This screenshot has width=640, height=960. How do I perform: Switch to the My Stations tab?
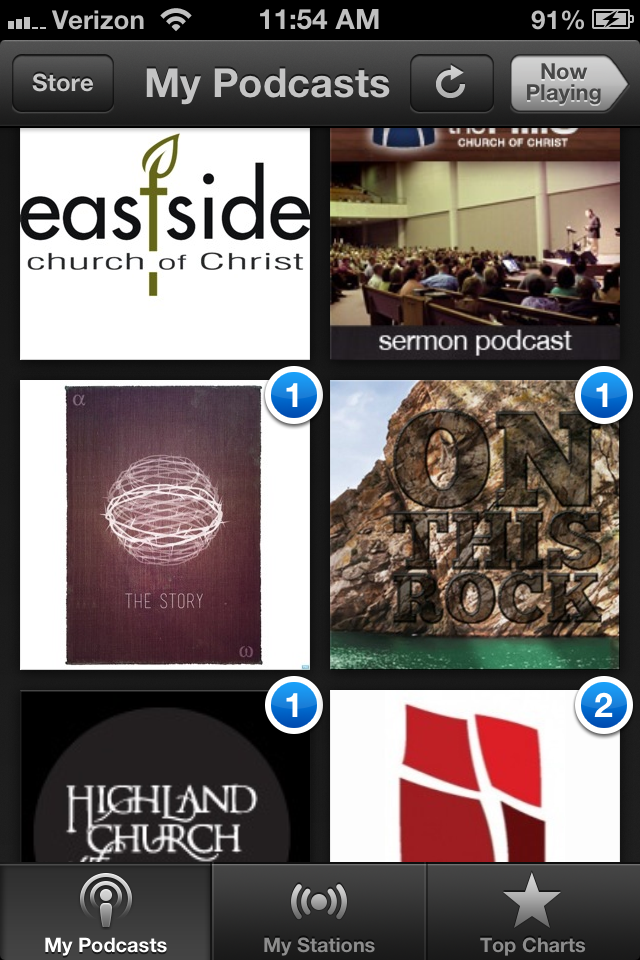point(319,914)
